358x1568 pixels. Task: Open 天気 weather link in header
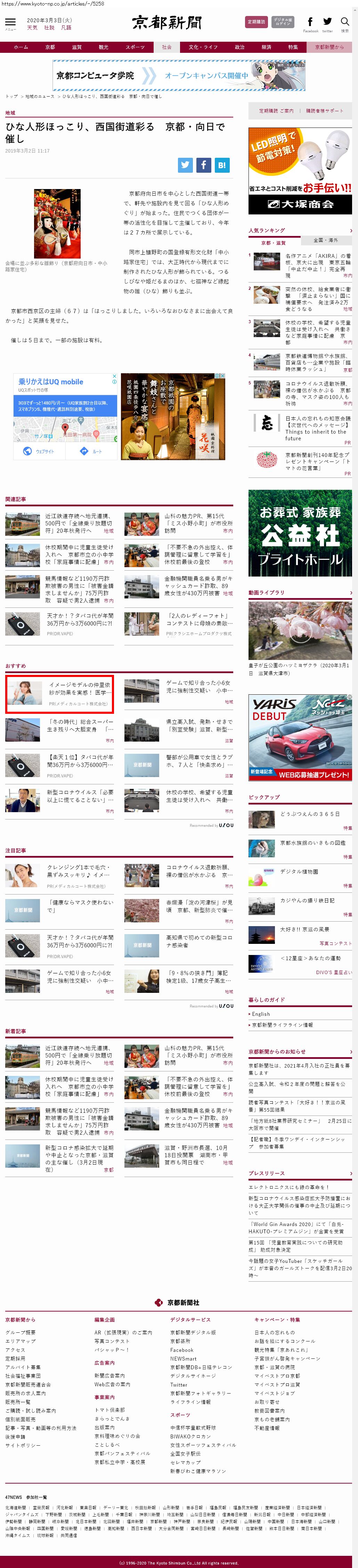pyautogui.click(x=32, y=27)
